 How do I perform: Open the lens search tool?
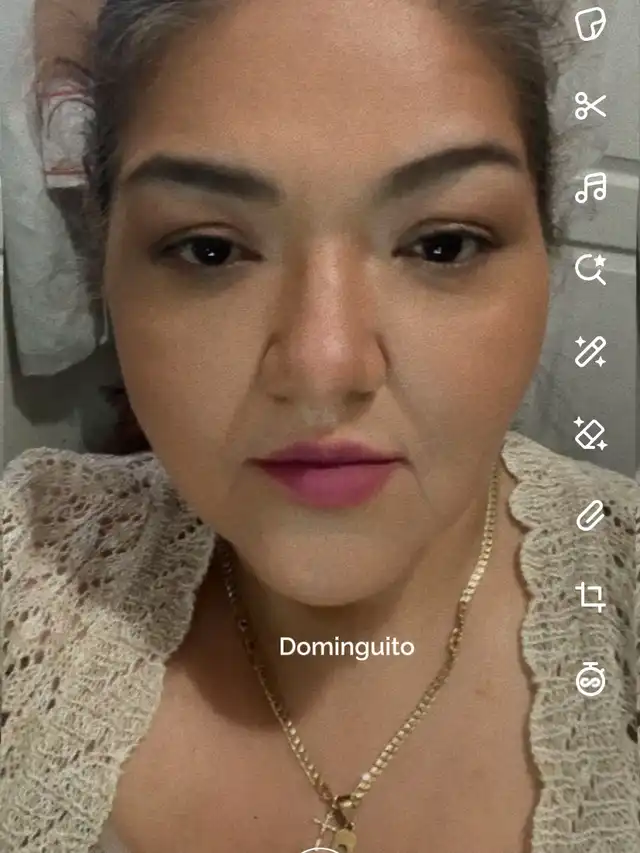(x=590, y=269)
